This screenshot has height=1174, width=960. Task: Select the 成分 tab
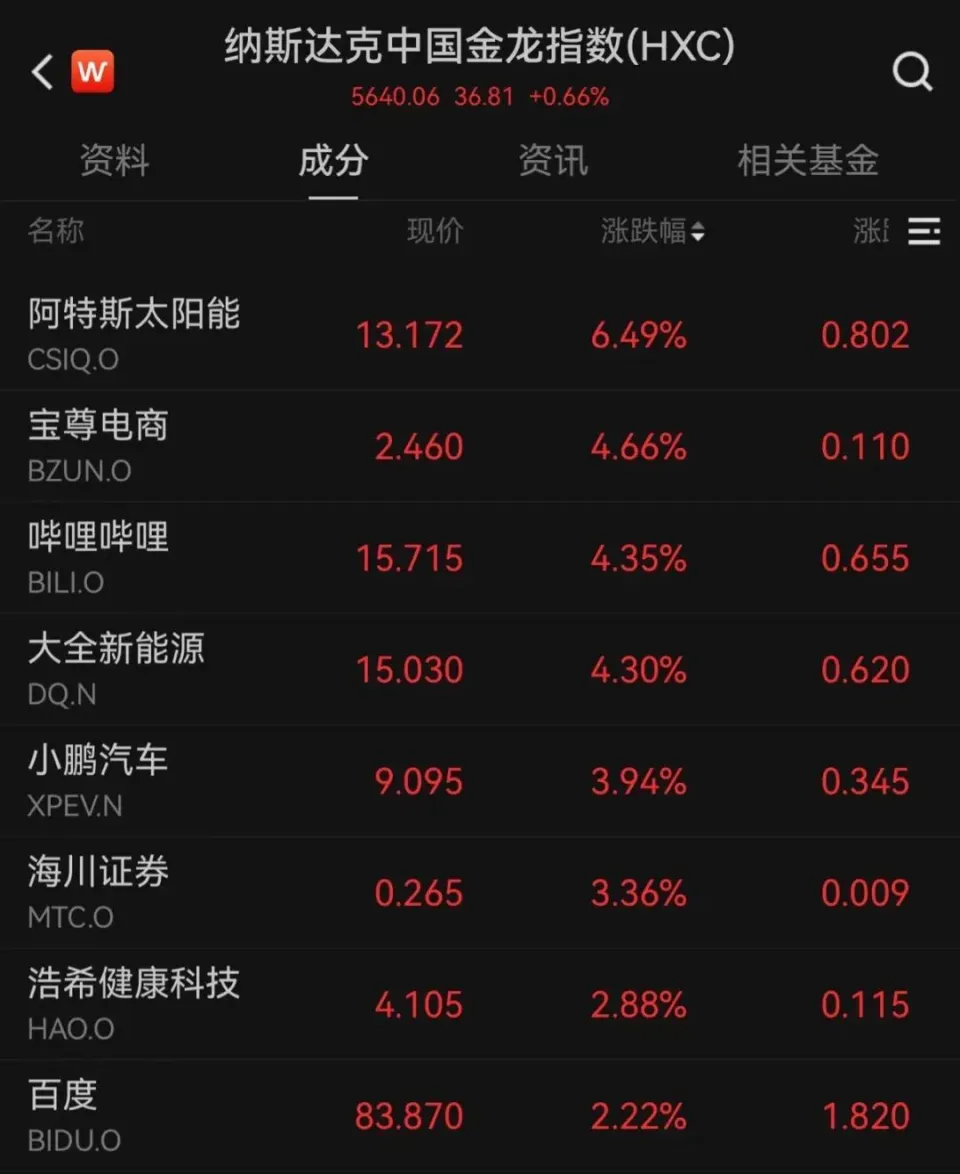tap(333, 161)
